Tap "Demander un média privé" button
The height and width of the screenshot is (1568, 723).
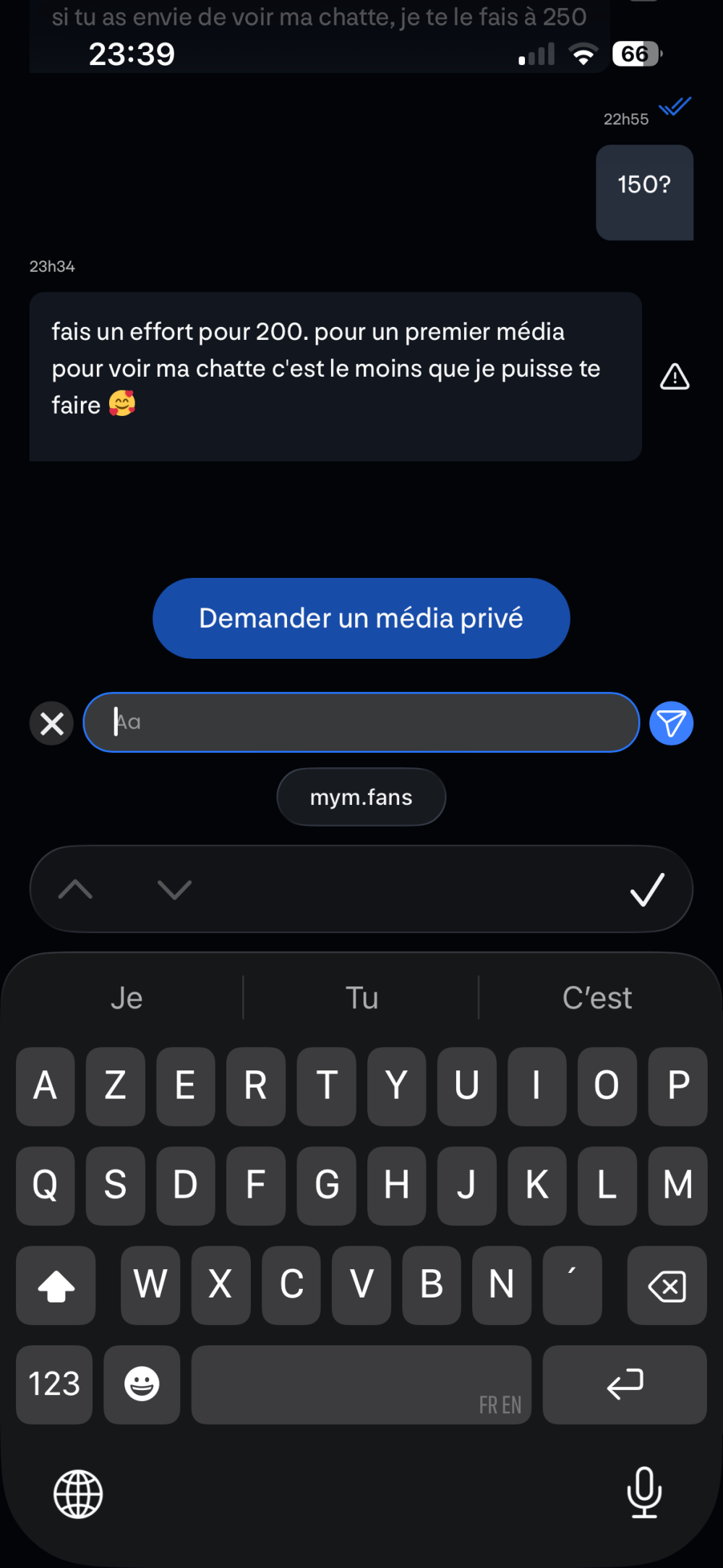361,618
